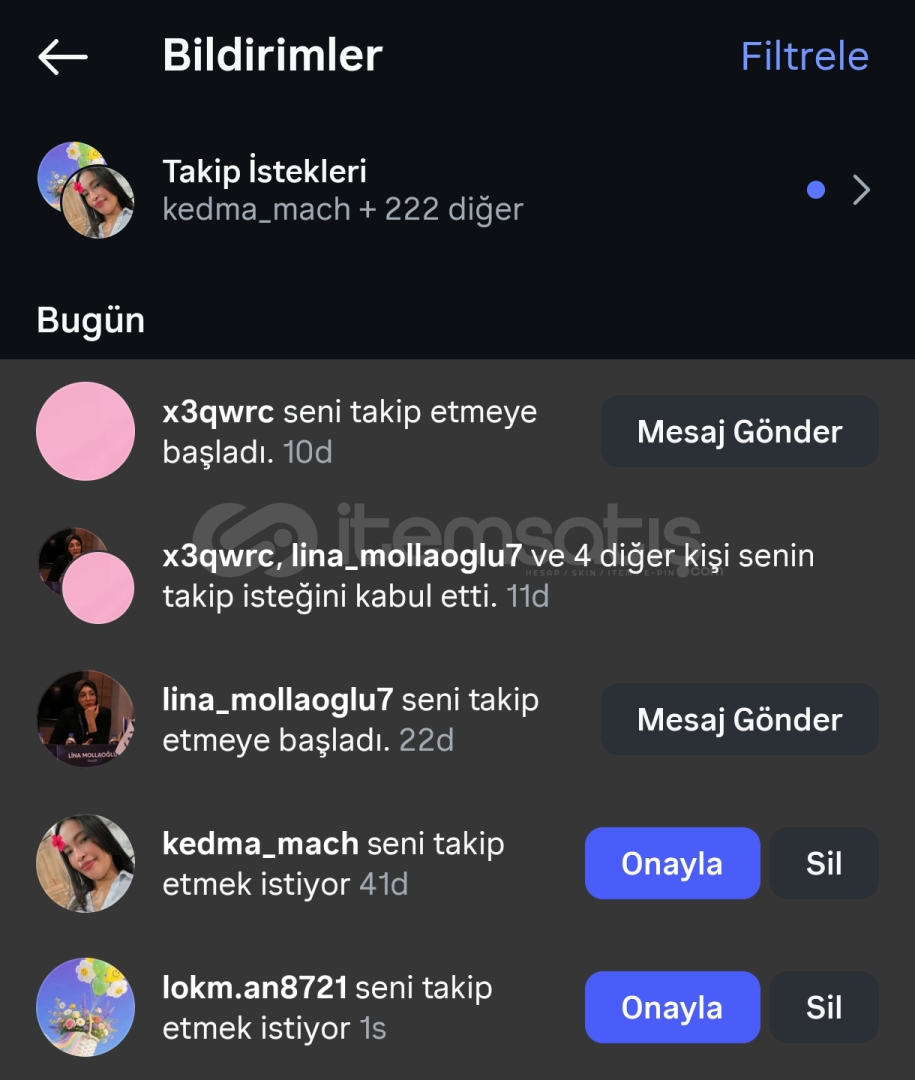This screenshot has width=915, height=1080.
Task: Open the accepted follow requests notification
Action: point(488,576)
